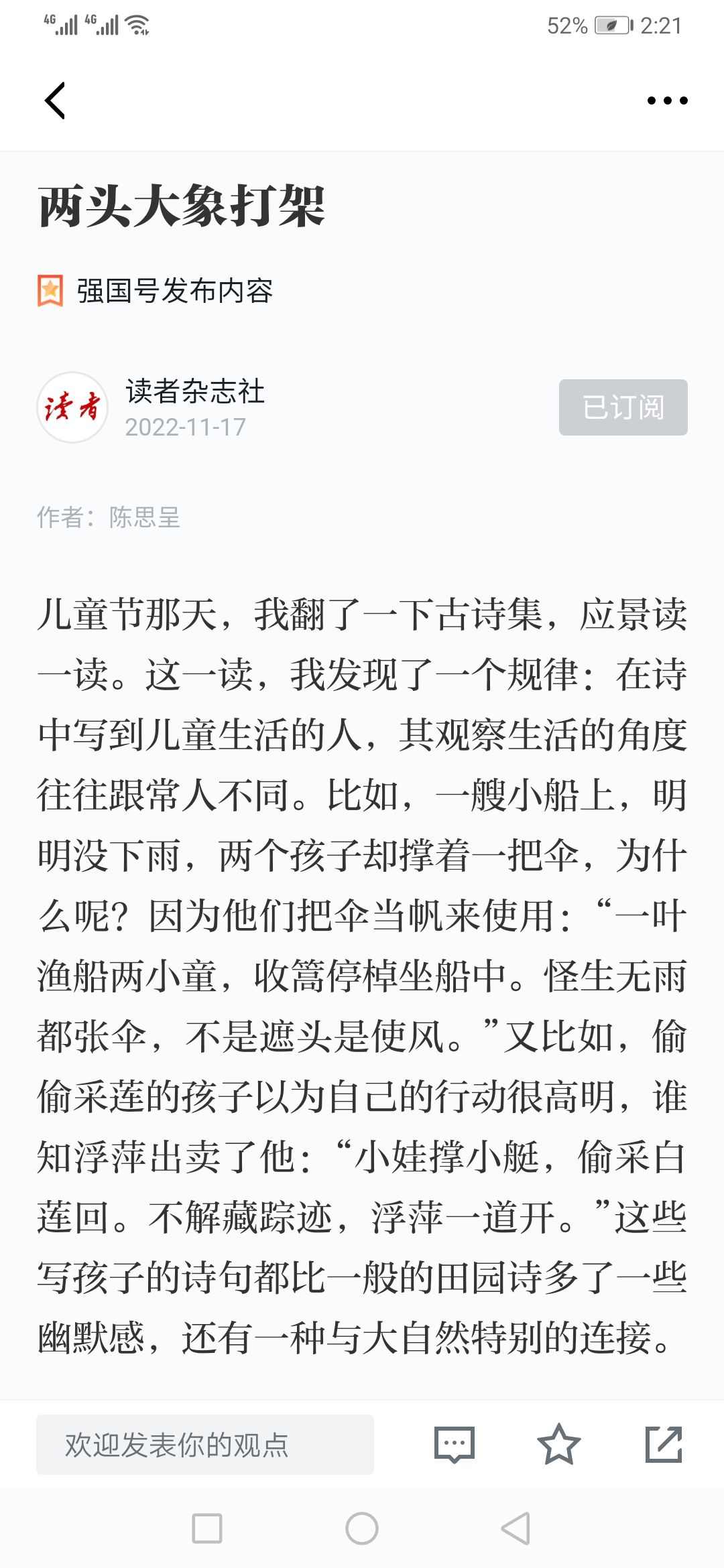Go back using the top-left arrow
Viewport: 724px width, 1568px height.
click(55, 101)
